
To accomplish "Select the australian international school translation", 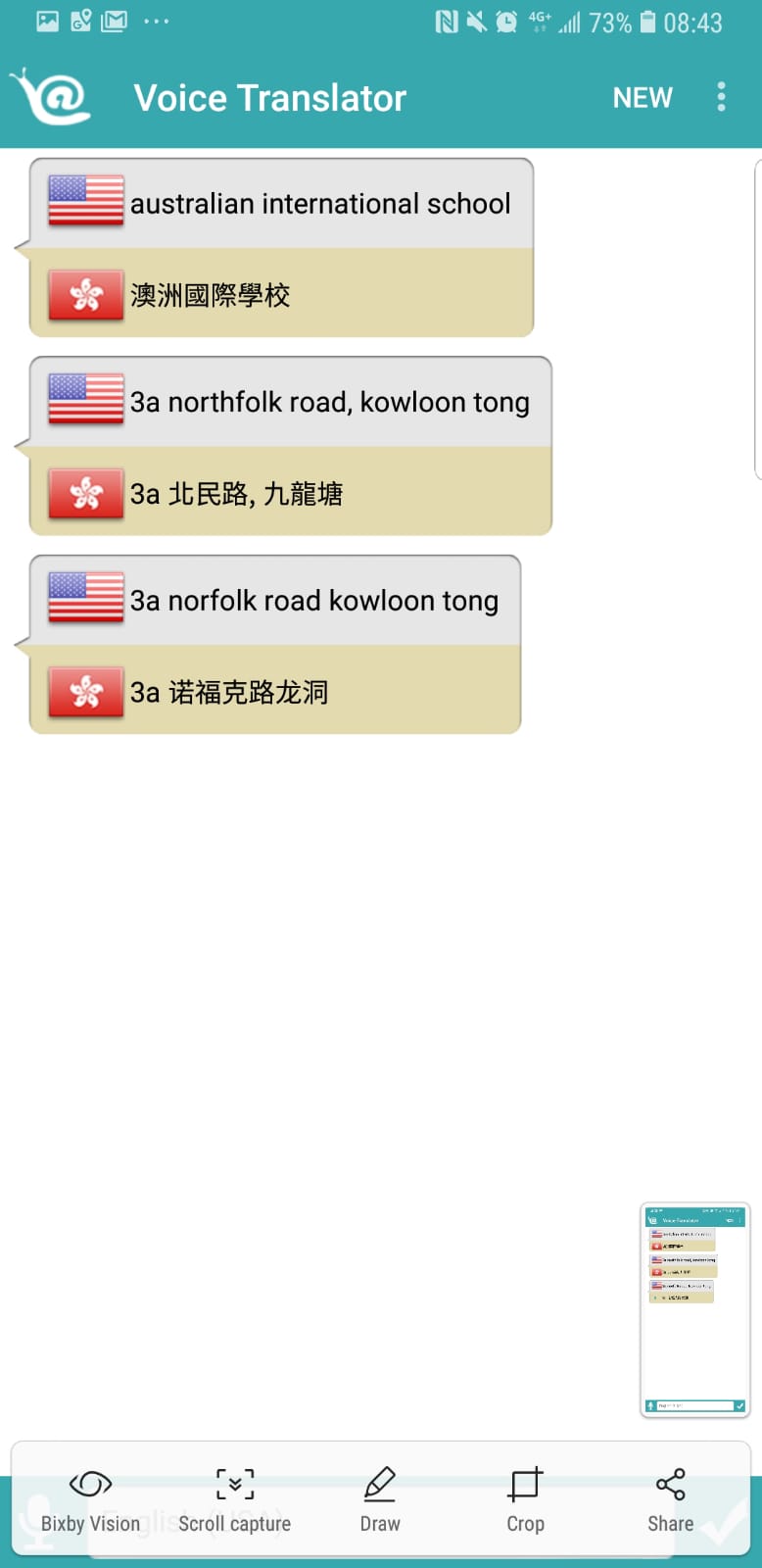I will click(x=282, y=248).
